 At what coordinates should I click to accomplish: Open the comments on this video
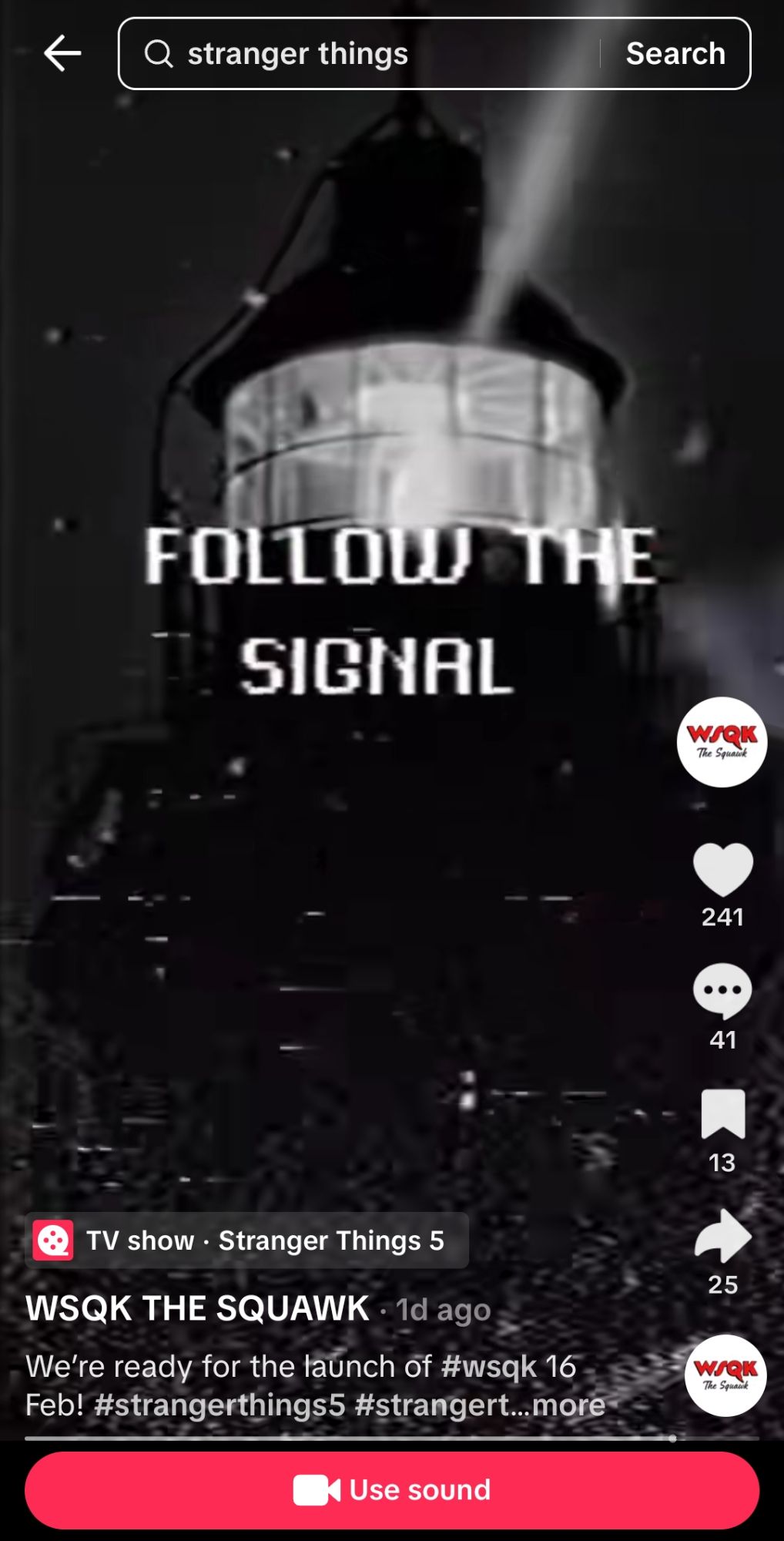coord(722,991)
